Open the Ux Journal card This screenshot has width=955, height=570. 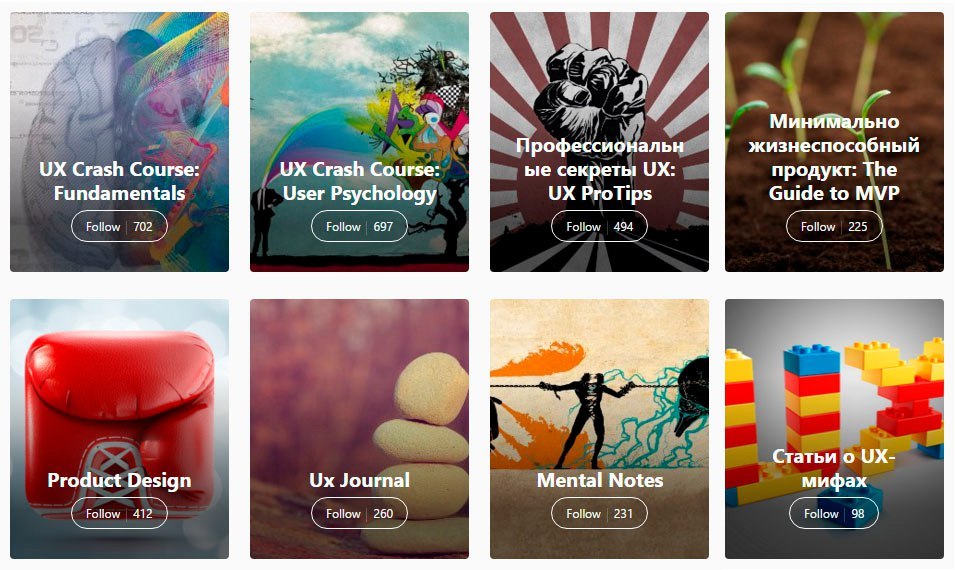tap(359, 480)
